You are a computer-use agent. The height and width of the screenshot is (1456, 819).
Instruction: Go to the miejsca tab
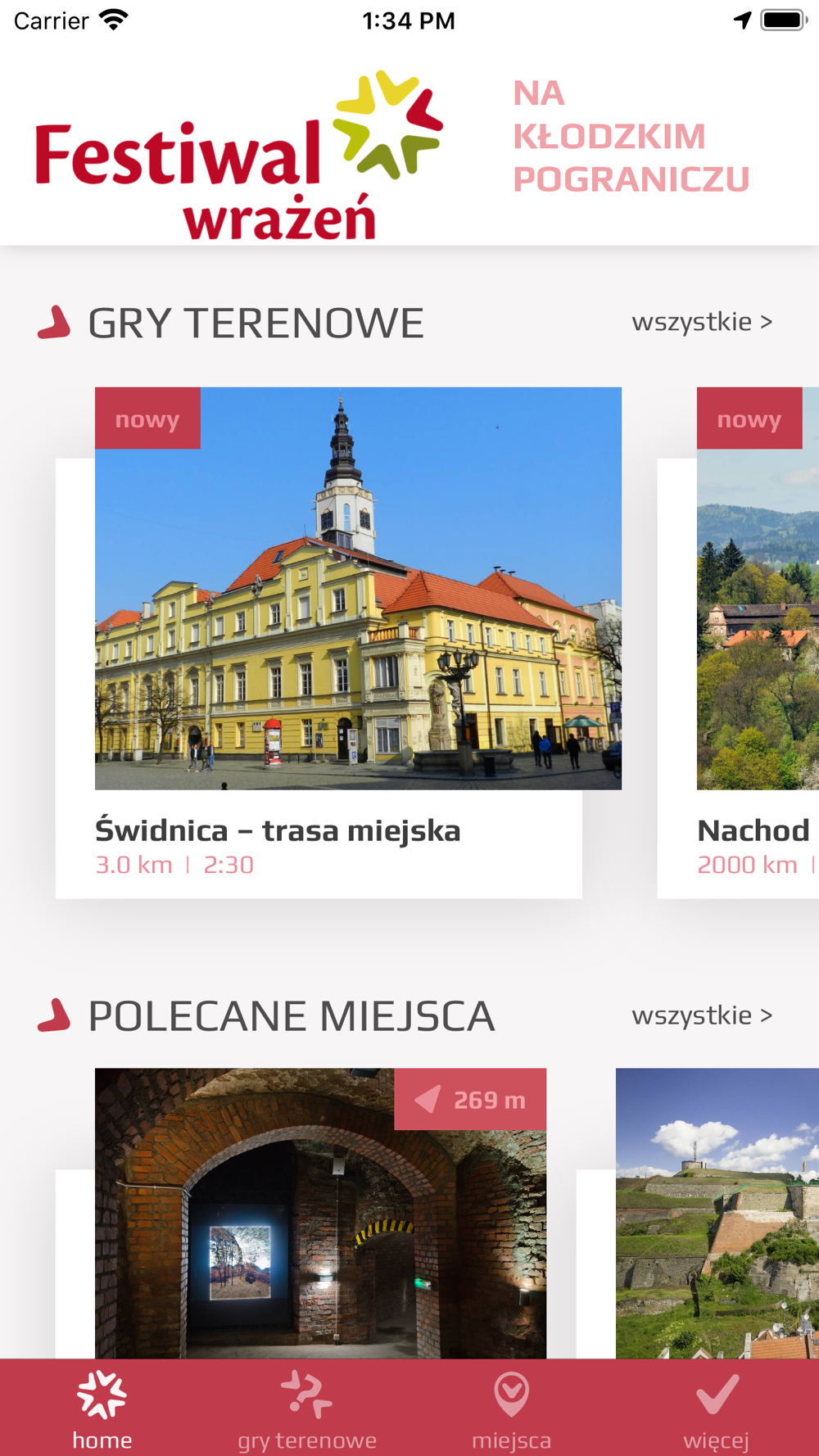point(512,1410)
